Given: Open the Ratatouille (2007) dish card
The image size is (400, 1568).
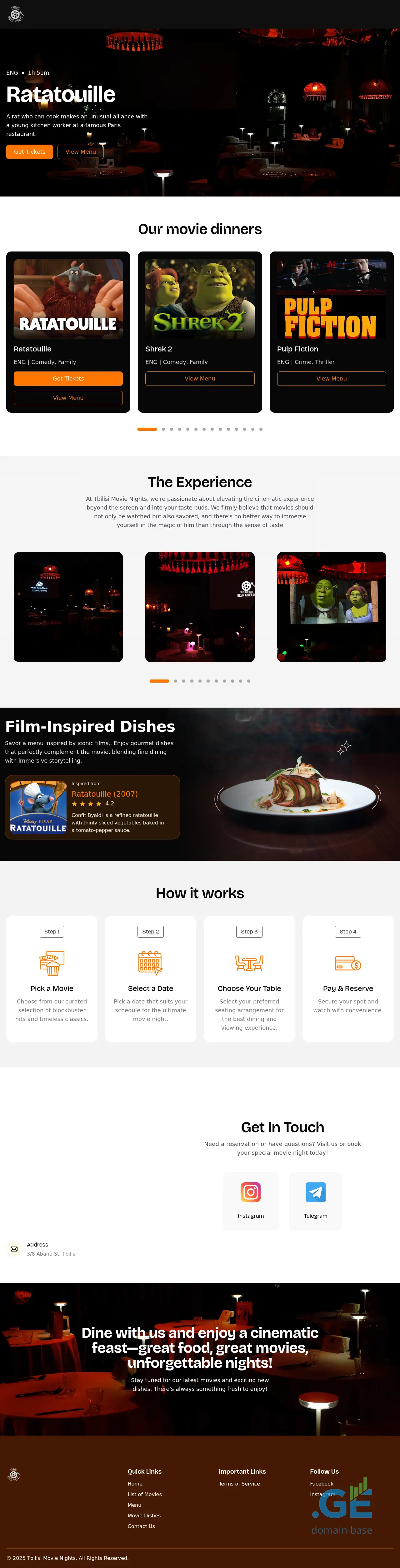Looking at the screenshot, I should click(92, 807).
